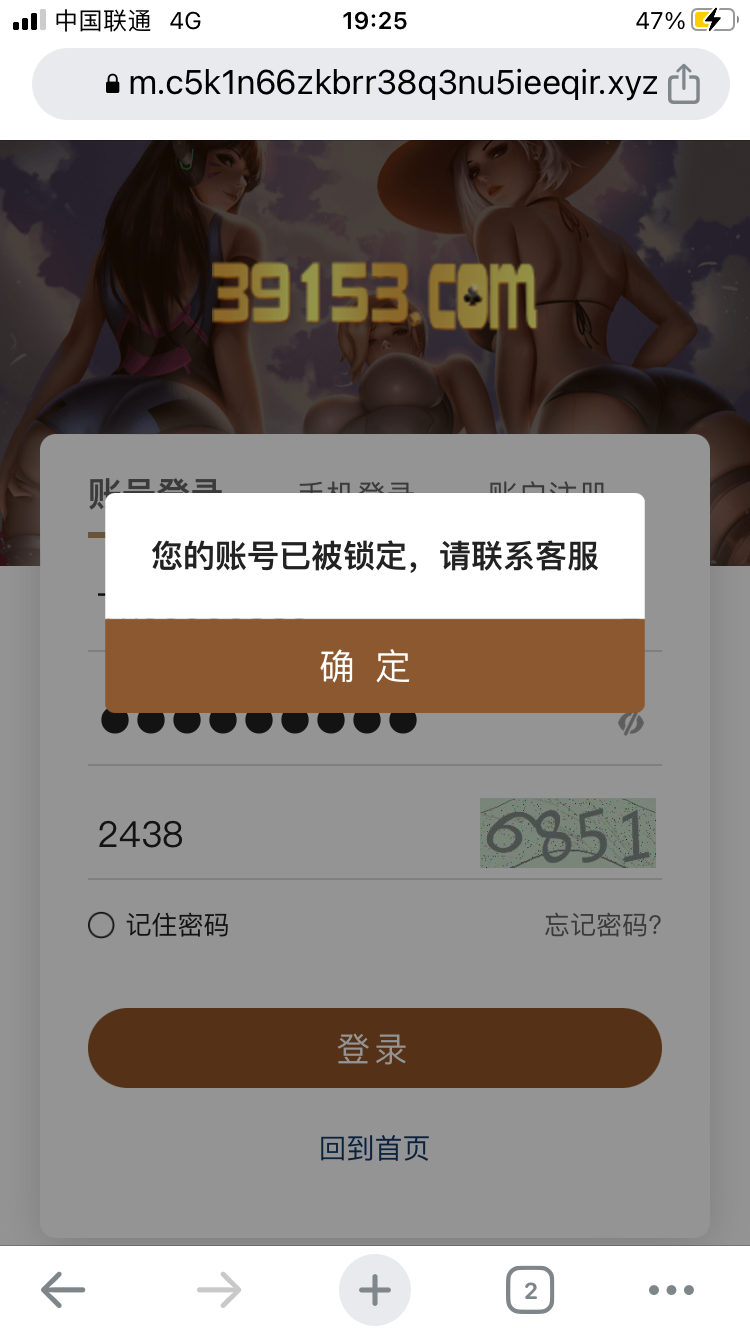Toggle password visibility eye icon
750x1334 pixels.
[x=630, y=723]
